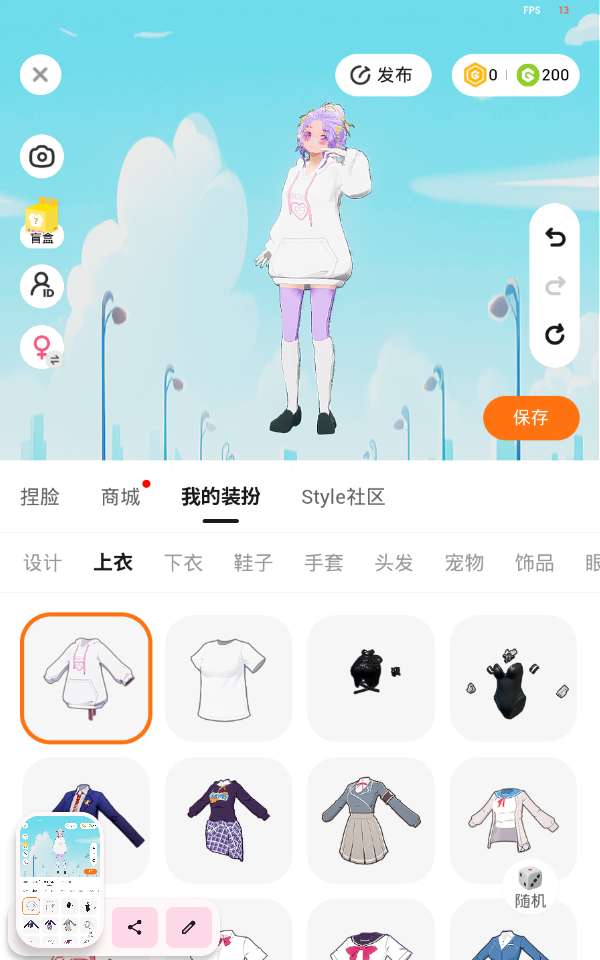The width and height of the screenshot is (600, 960).
Task: Tap the 发布 publish button
Action: (x=383, y=75)
